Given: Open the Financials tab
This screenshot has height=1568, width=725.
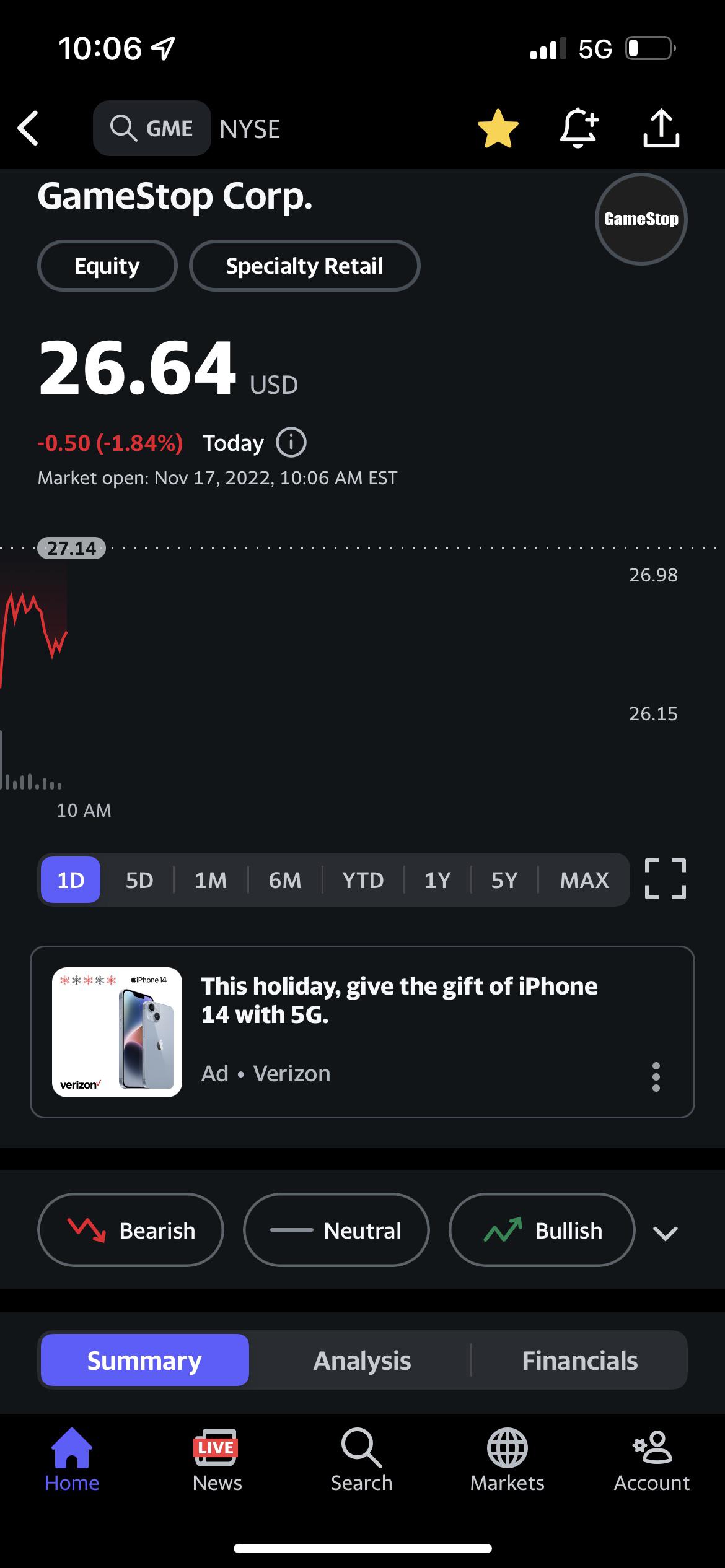Looking at the screenshot, I should pyautogui.click(x=580, y=1360).
